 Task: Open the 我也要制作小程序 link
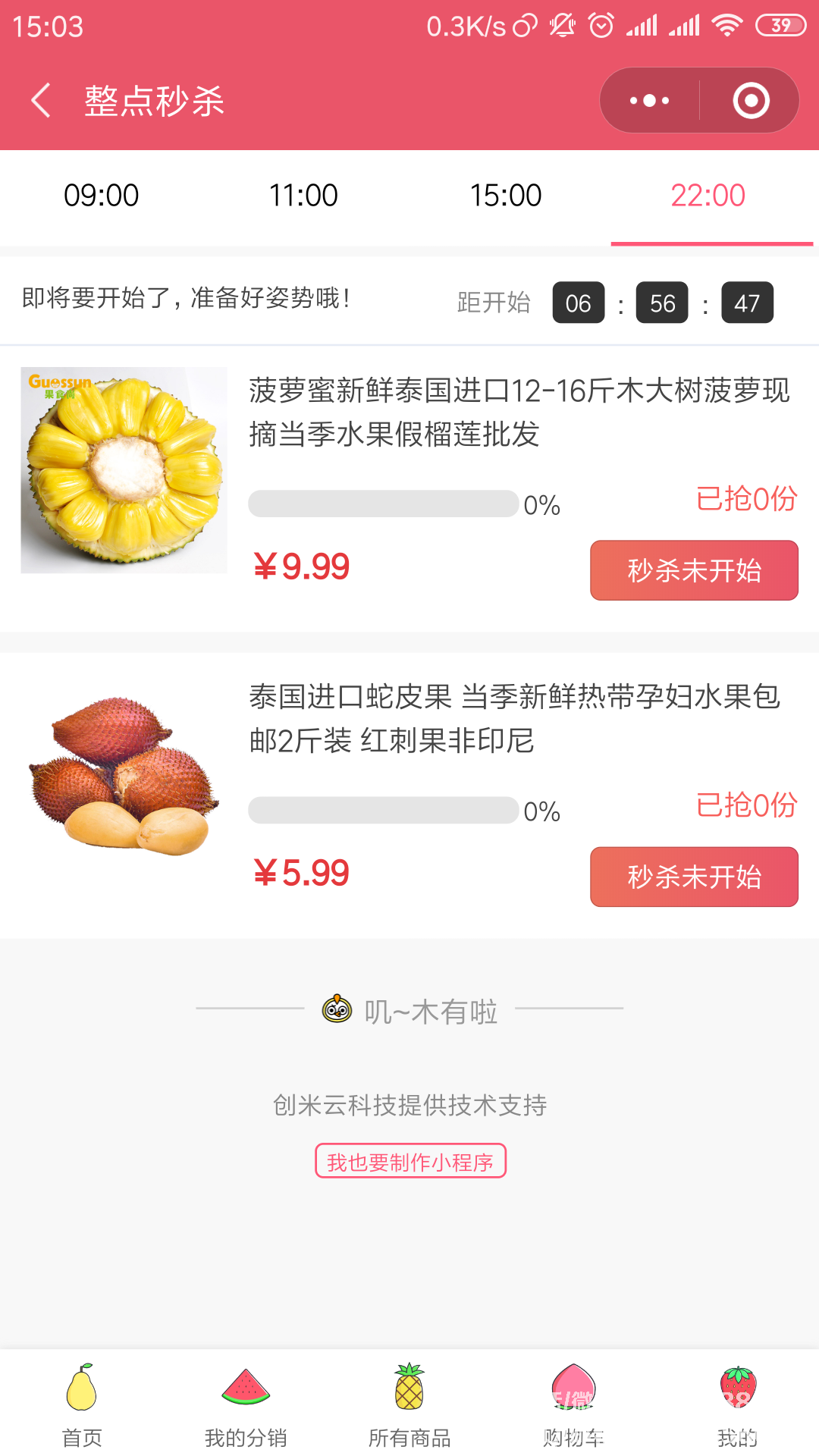coord(410,1161)
